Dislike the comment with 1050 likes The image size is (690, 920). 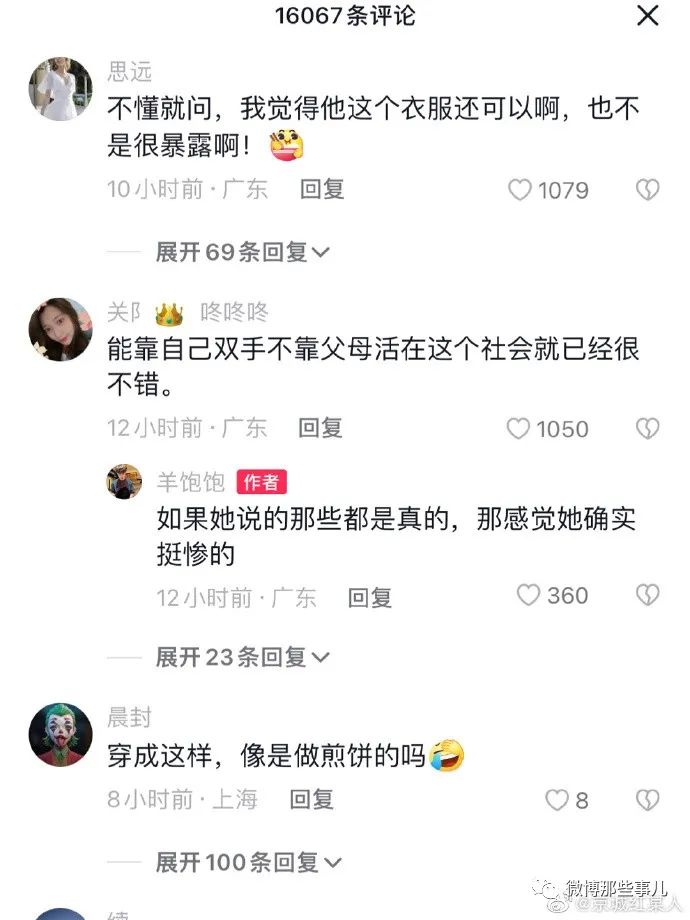[x=648, y=429]
